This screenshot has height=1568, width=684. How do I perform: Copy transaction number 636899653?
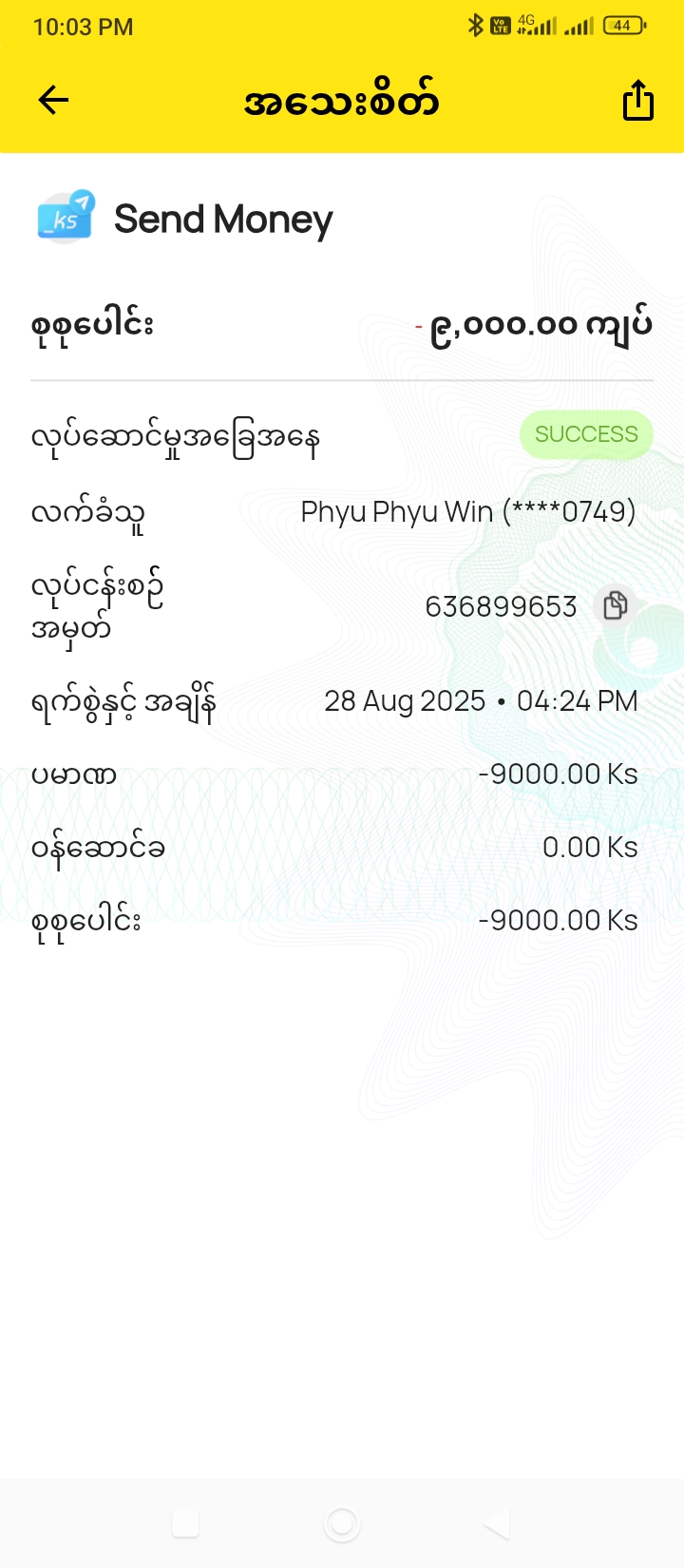(x=616, y=605)
